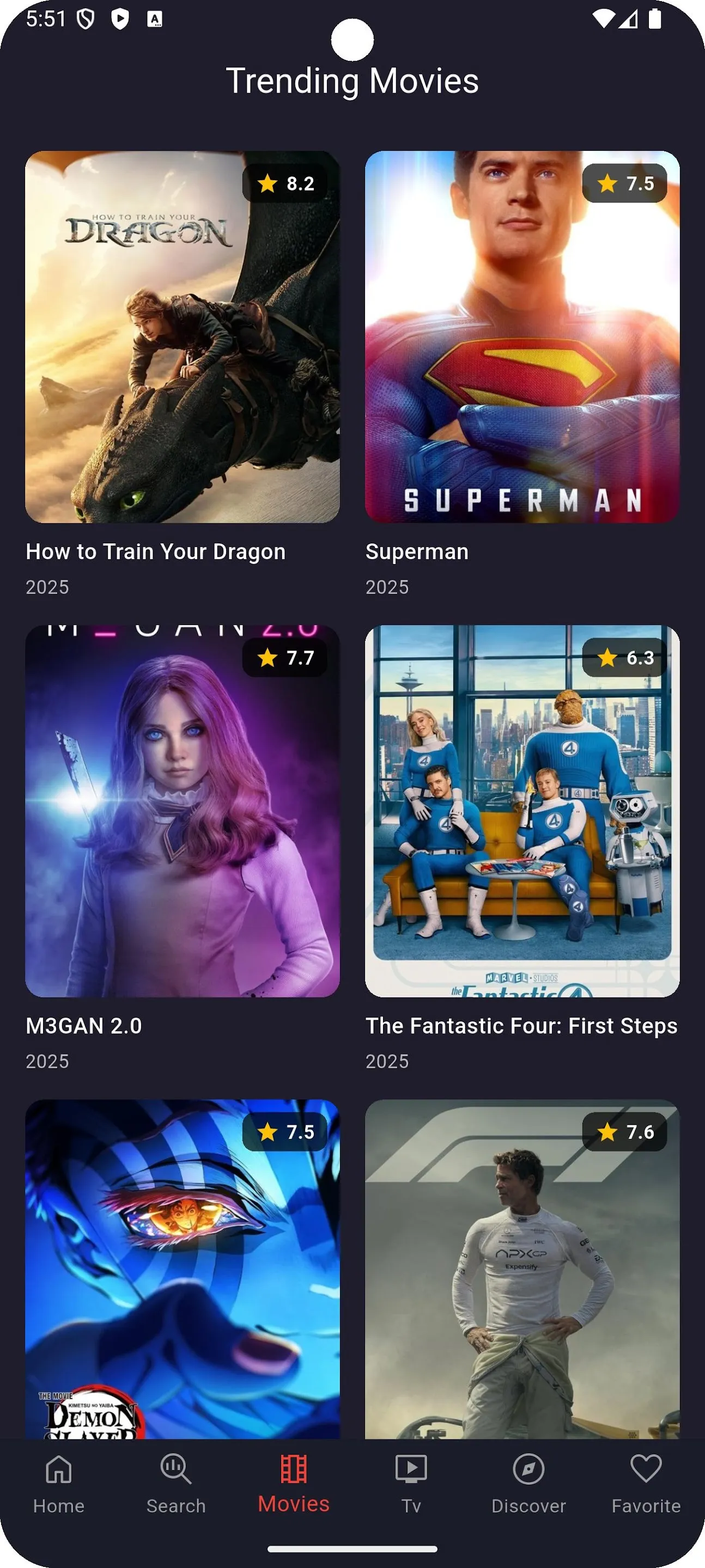Go to the Home tab

[58, 1484]
